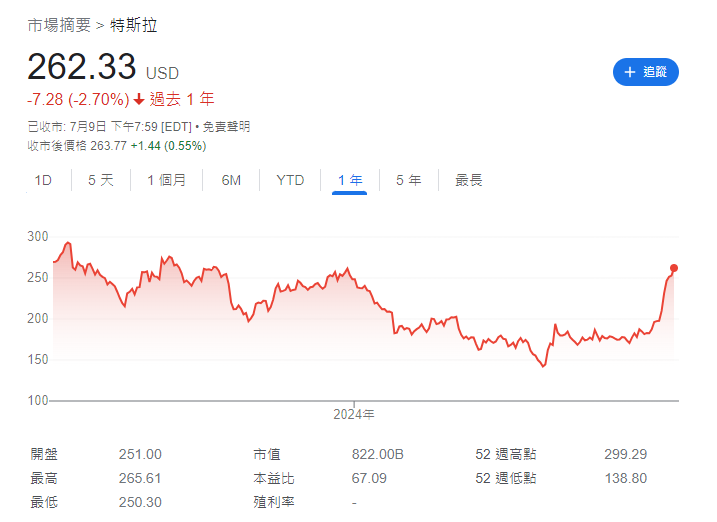Show the 1 個月 price chart
This screenshot has height=522, width=717.
click(x=166, y=180)
